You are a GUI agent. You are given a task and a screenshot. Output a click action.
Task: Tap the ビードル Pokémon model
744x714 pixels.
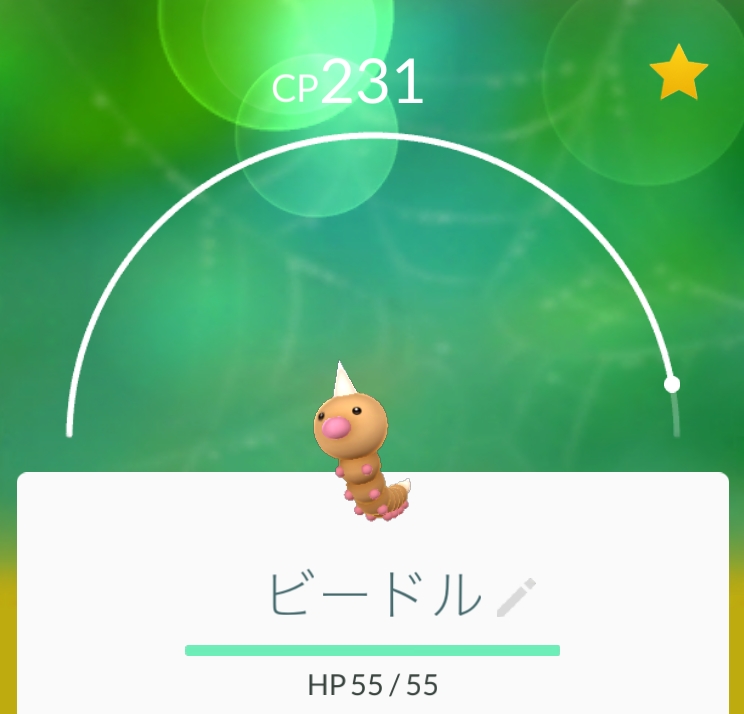tap(360, 450)
